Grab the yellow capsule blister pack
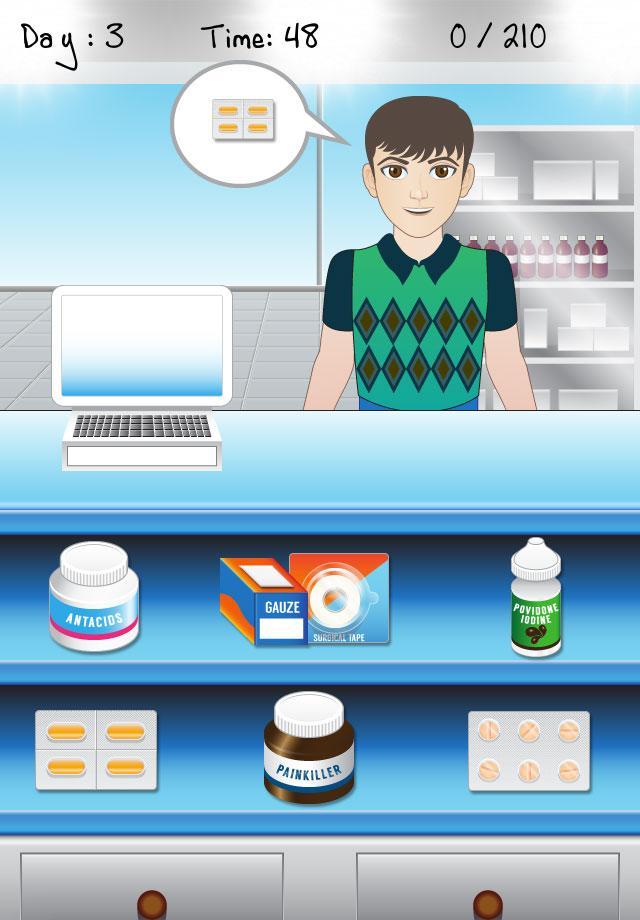Viewport: 640px width, 920px height. pos(96,750)
